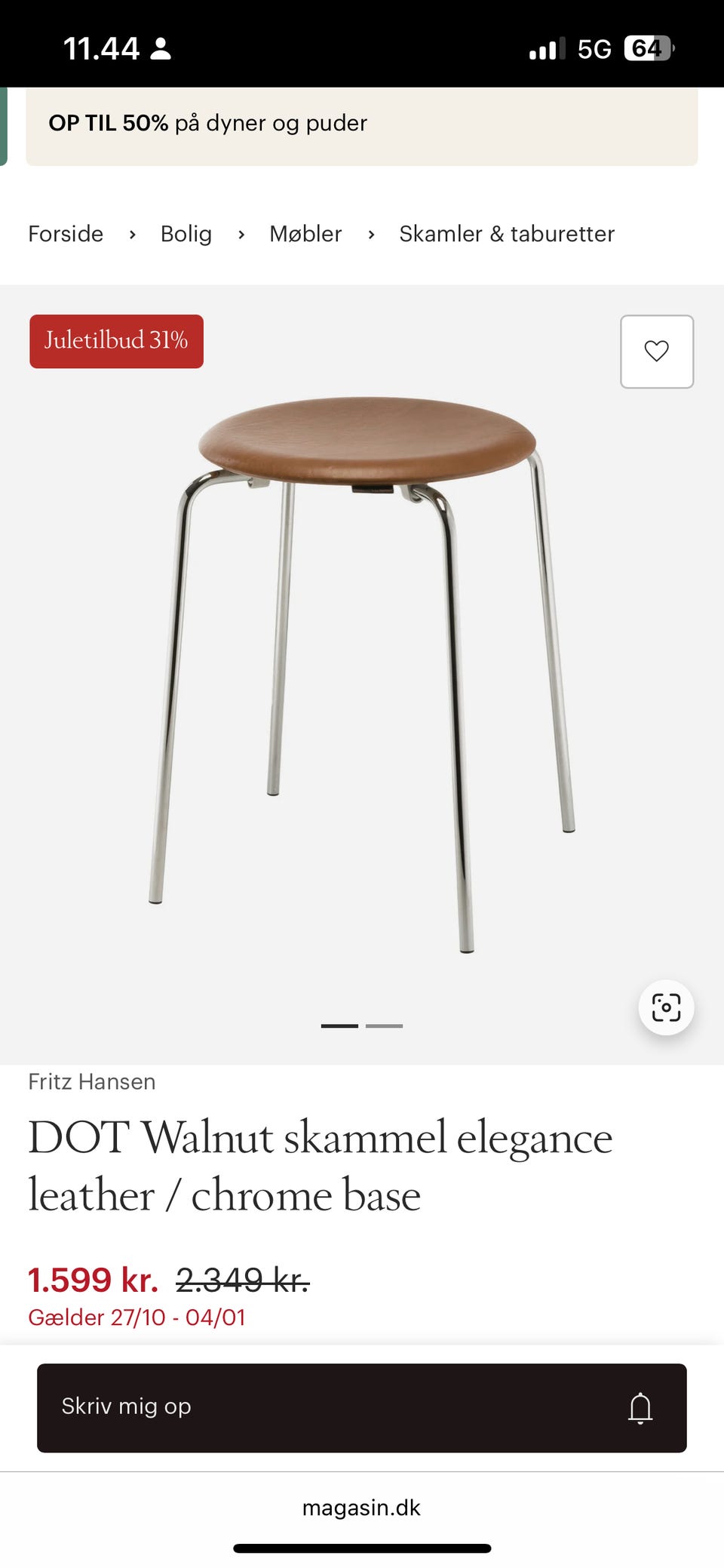Tap the magasin.dk address bar
This screenshot has height=1568, width=724.
click(362, 1508)
